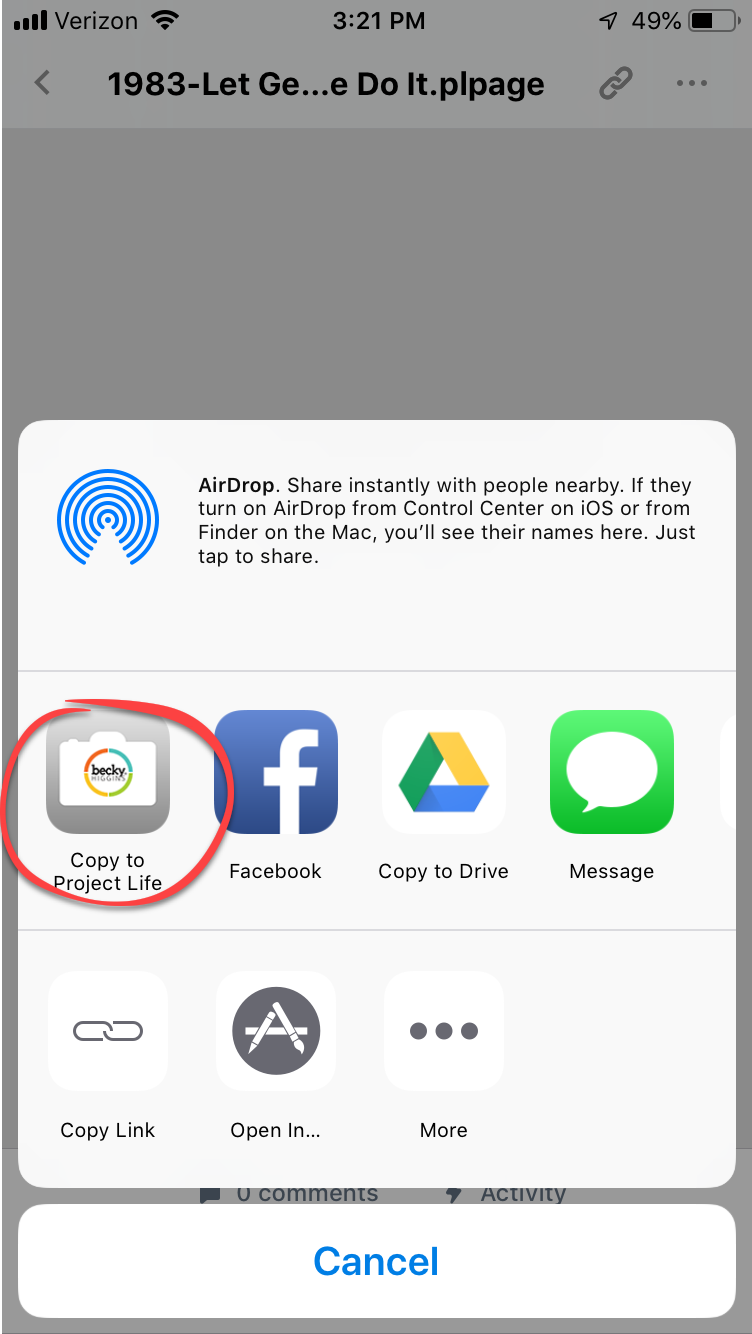
Task: Copy Link to the file
Action: pos(108,1031)
